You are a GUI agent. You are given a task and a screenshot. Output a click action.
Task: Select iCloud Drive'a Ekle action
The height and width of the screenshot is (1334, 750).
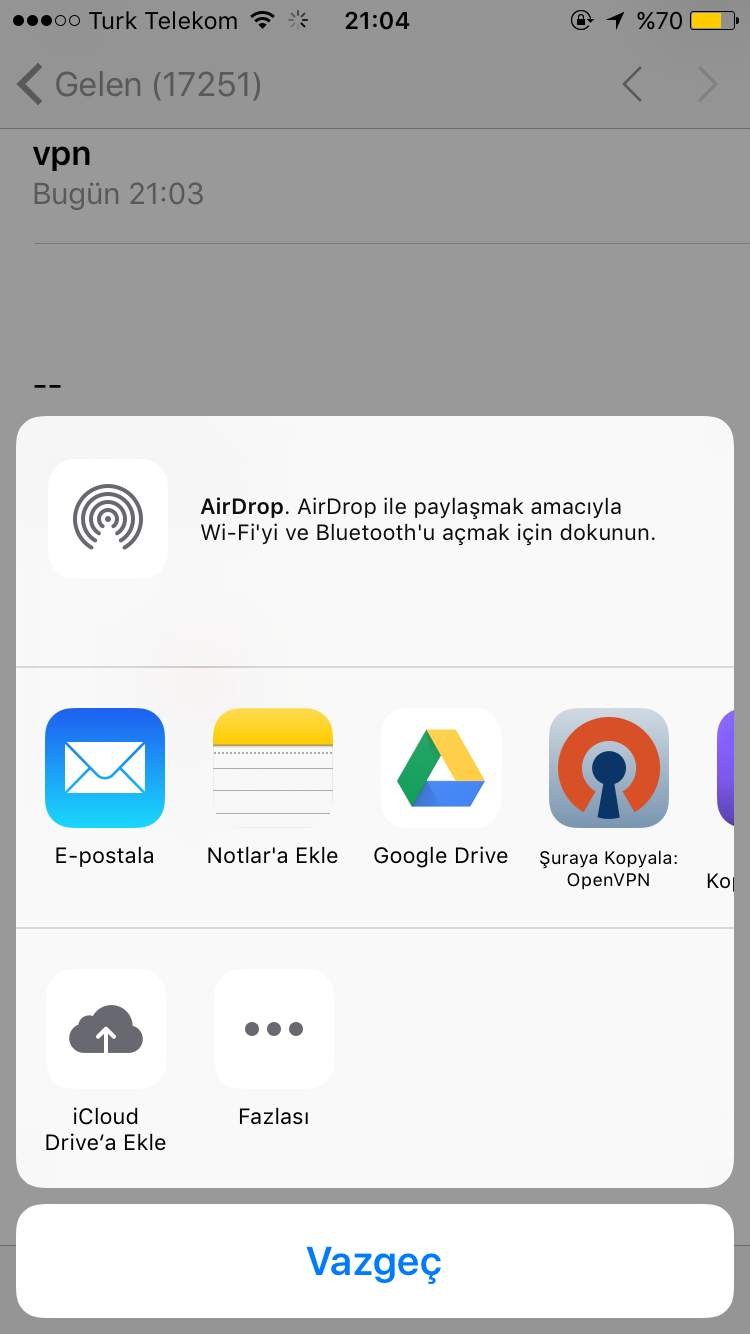106,1029
